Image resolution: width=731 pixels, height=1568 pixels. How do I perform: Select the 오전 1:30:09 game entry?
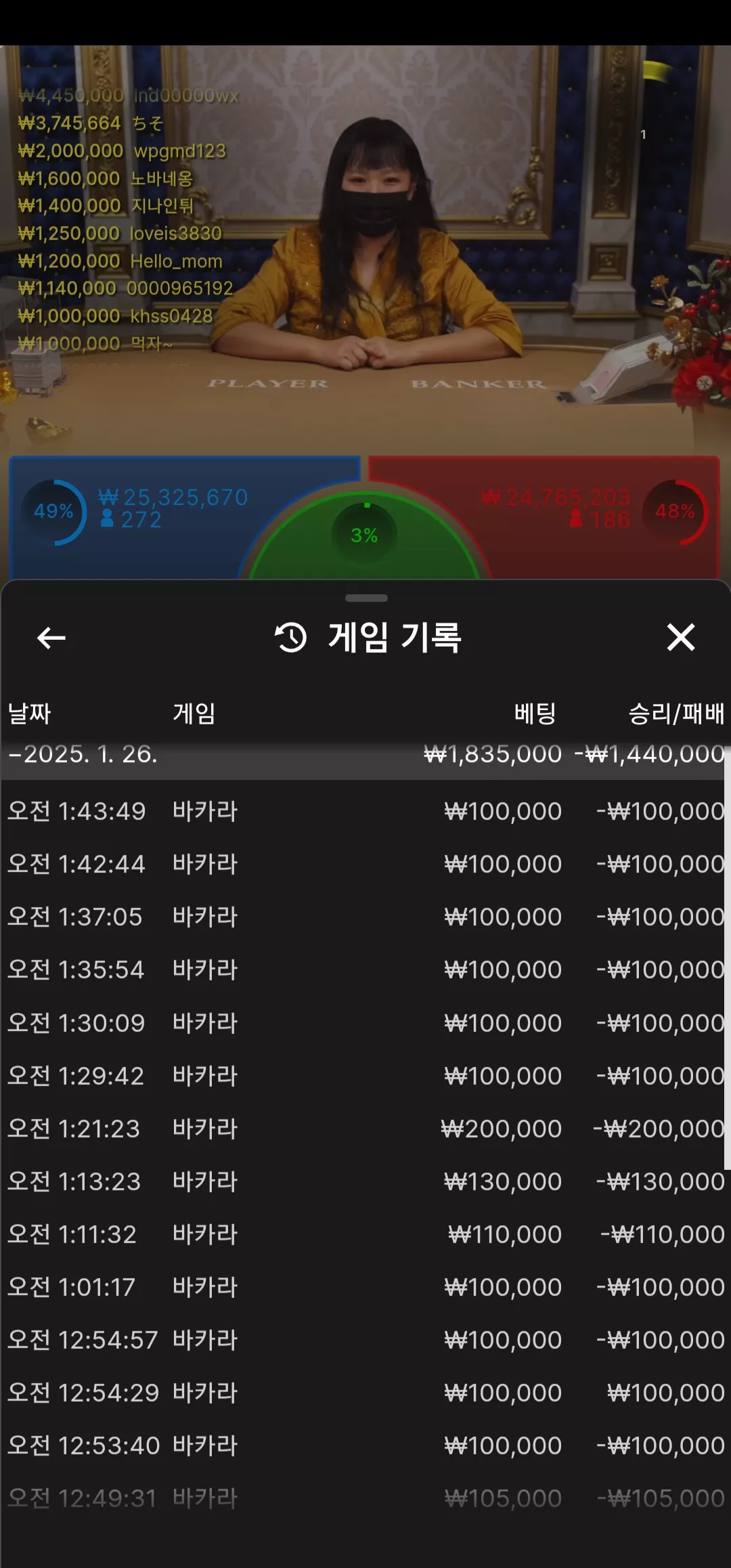tap(365, 1022)
